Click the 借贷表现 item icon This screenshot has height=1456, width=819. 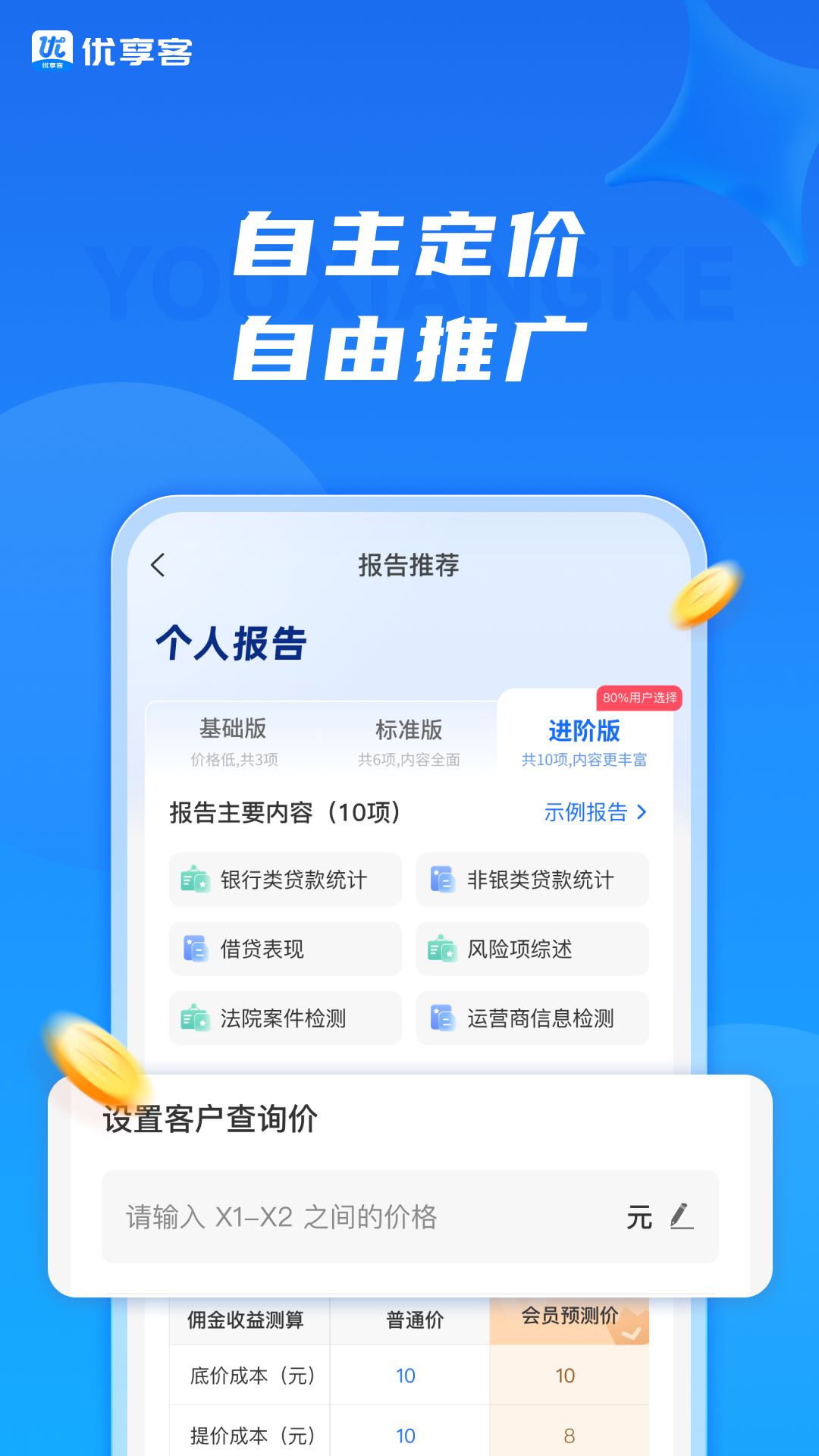(196, 949)
